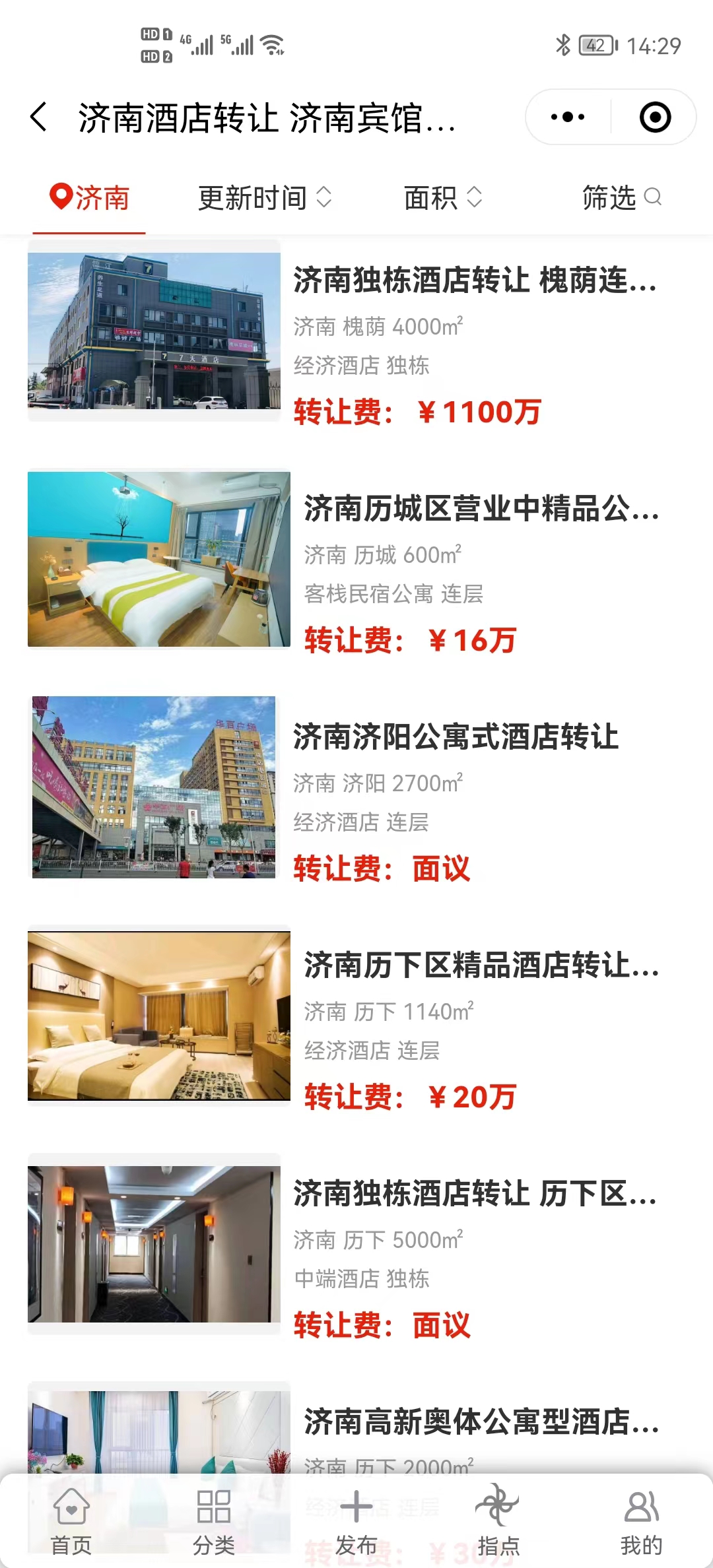Screen dimensions: 713x1568
Task: View the 济南历下区精品酒店转让 listing
Action: click(481, 965)
